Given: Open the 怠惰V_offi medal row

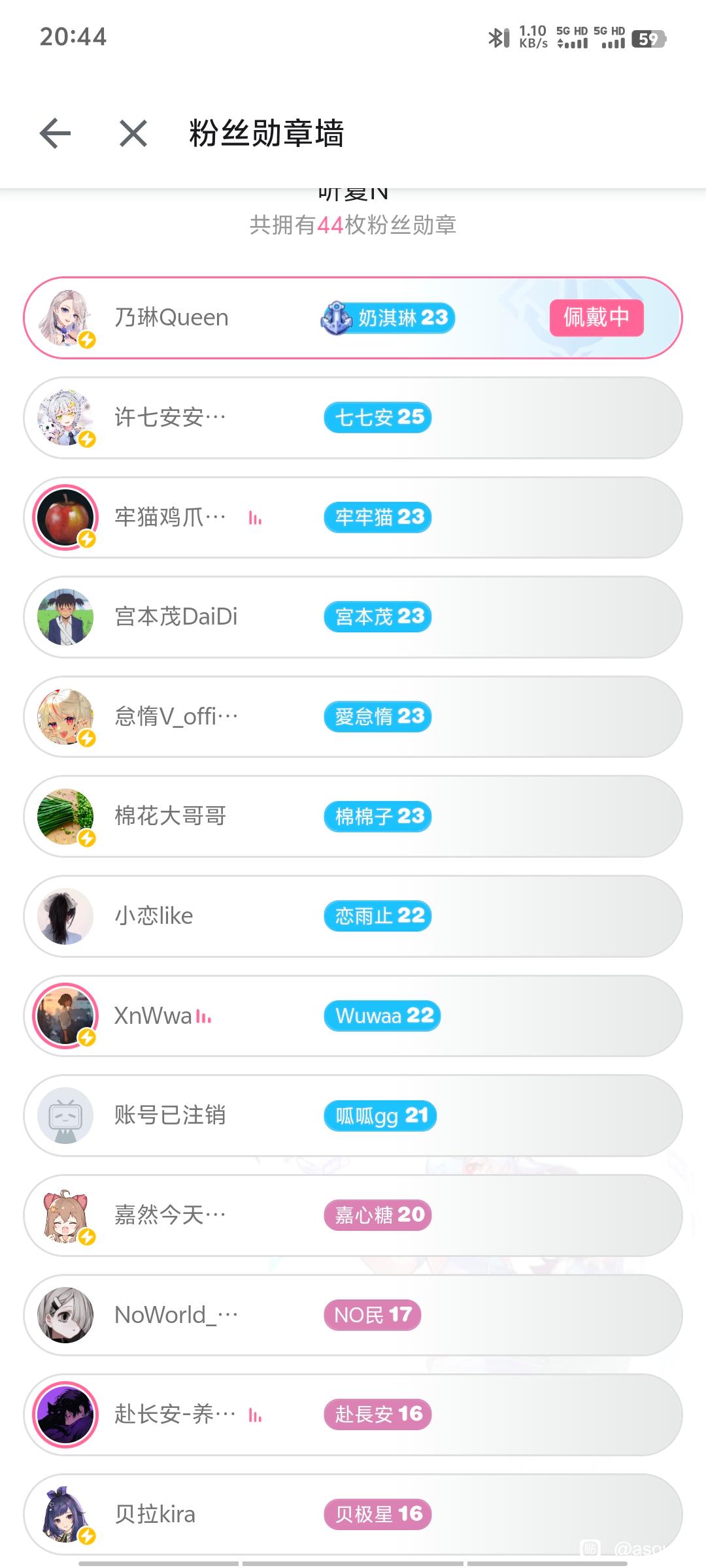Looking at the screenshot, I should pos(353,717).
